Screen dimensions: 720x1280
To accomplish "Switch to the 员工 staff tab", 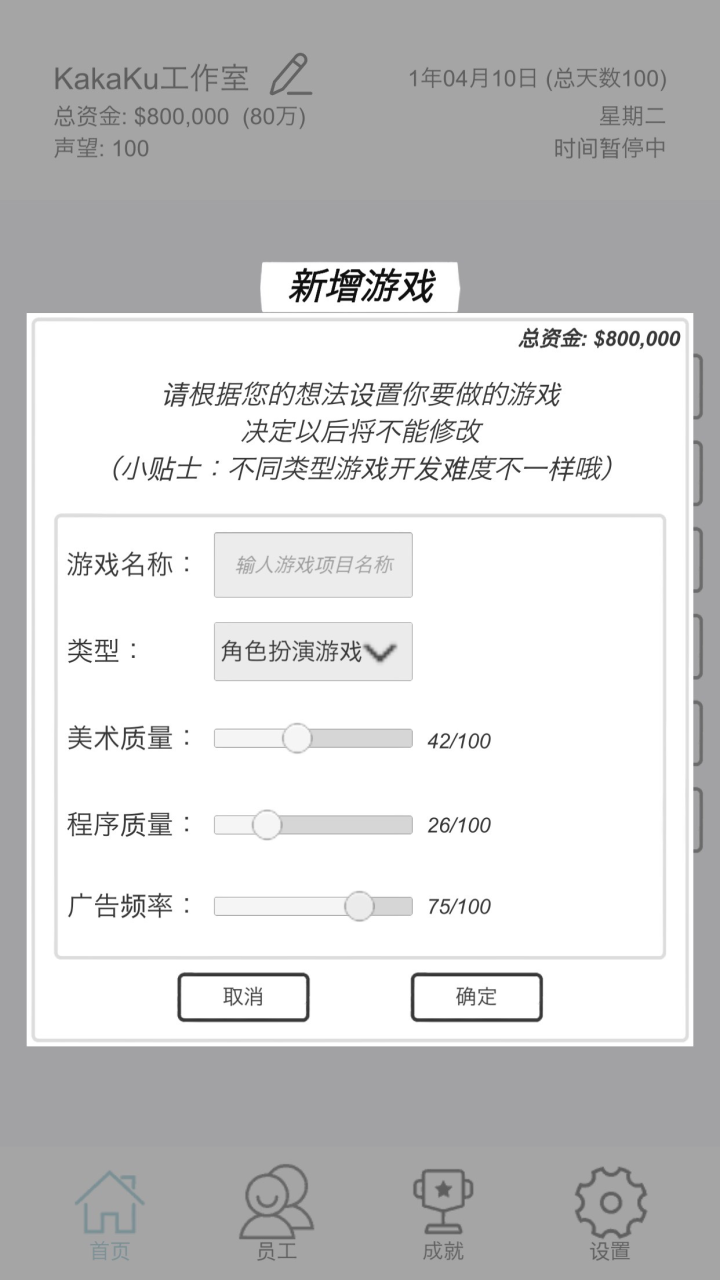I will coord(276,1215).
